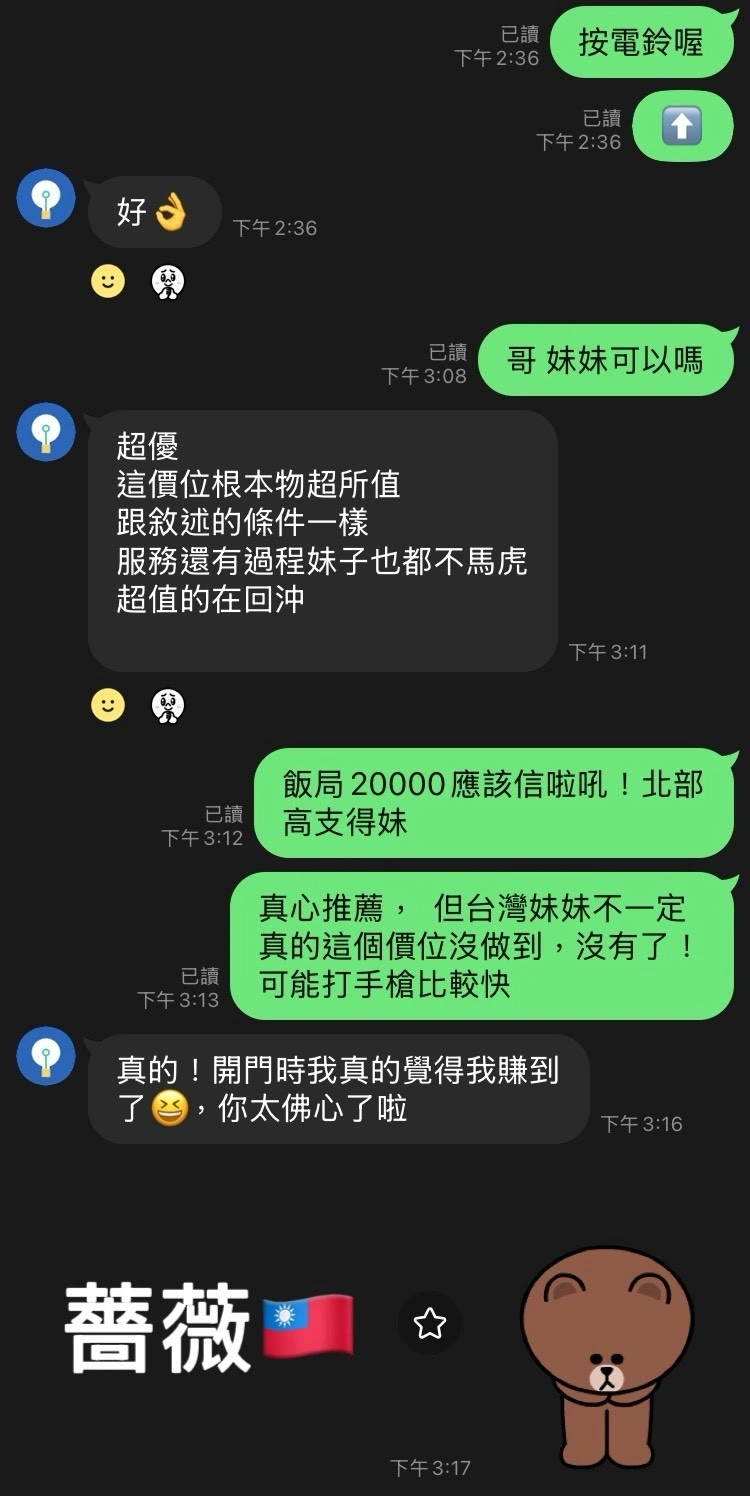Tap the 超優 review message bubble
The height and width of the screenshot is (1496, 750).
[322, 540]
